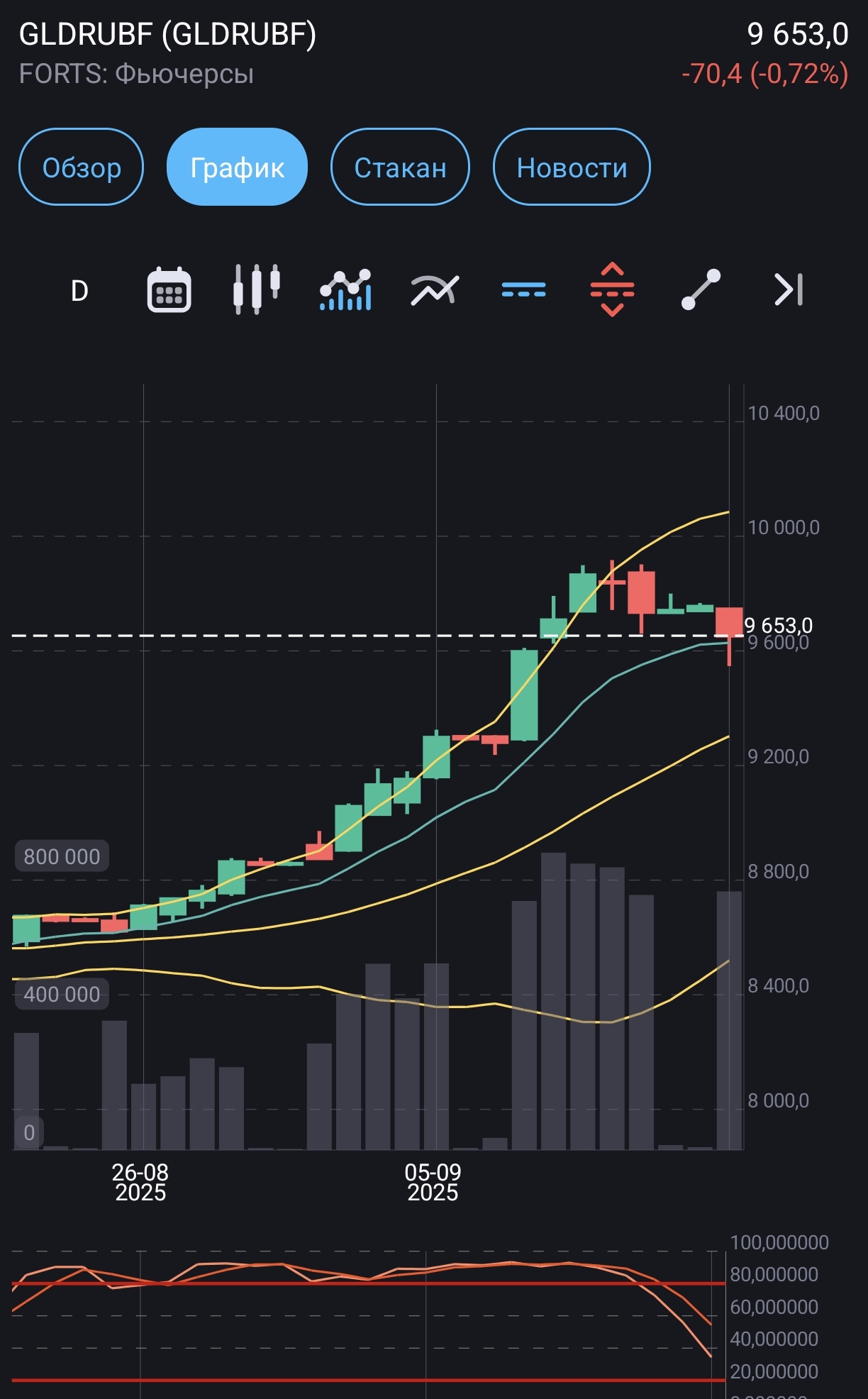The height and width of the screenshot is (1399, 868).
Task: Open the chart indicators settings
Action: (x=346, y=290)
